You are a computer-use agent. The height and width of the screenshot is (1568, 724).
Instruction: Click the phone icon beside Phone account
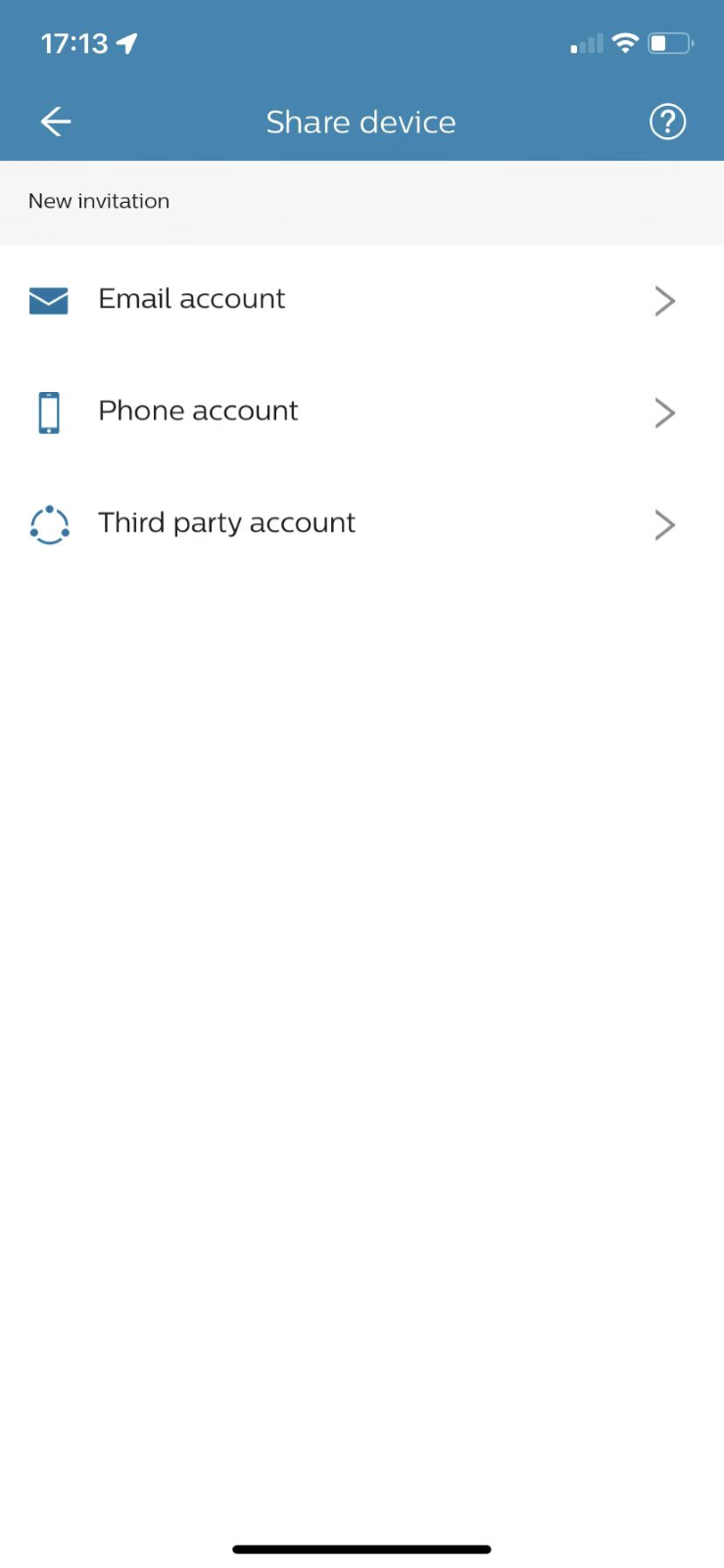(49, 413)
